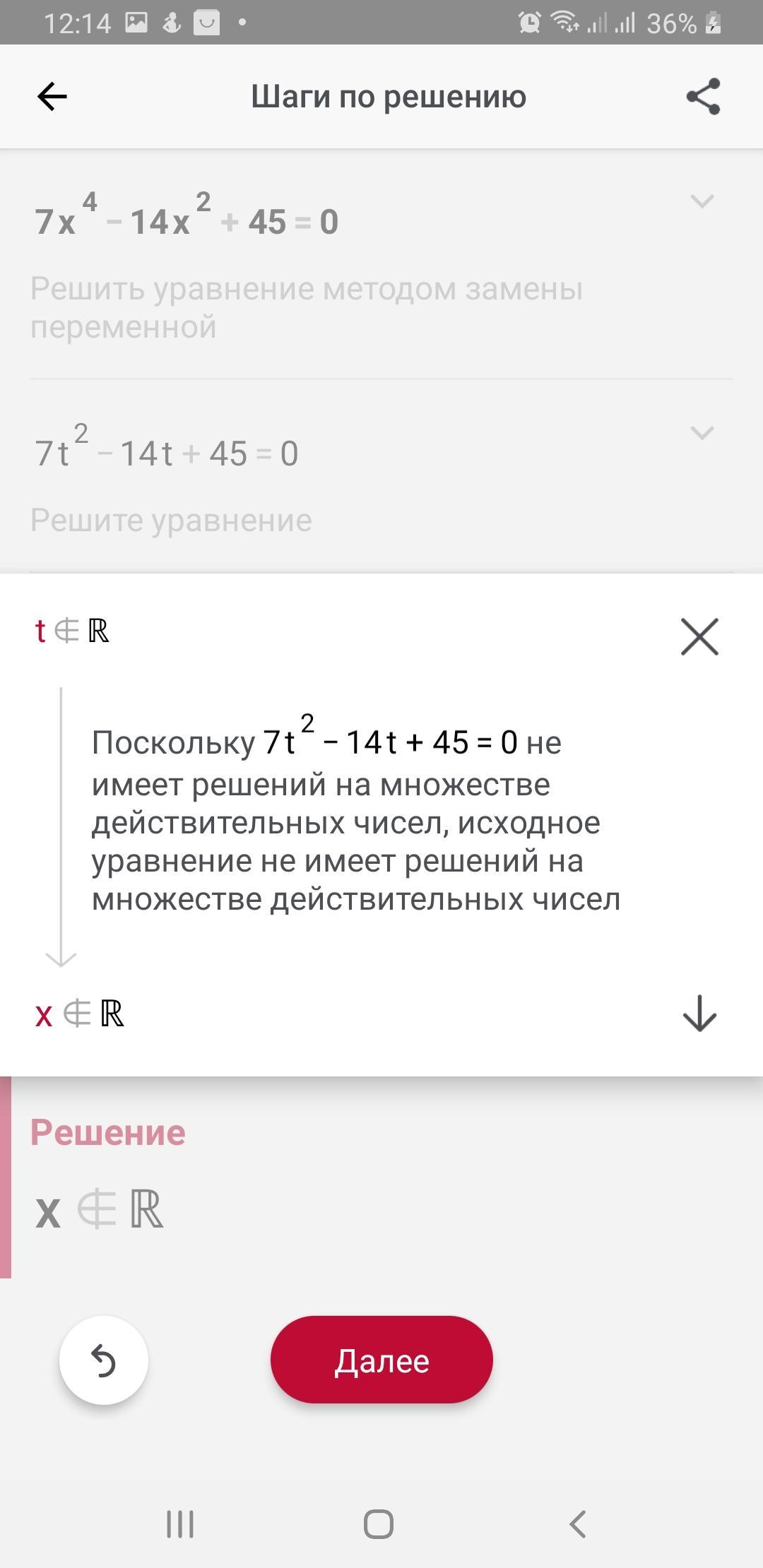Viewport: 763px width, 1568px height.
Task: Open the system recent apps view
Action: [180, 1524]
